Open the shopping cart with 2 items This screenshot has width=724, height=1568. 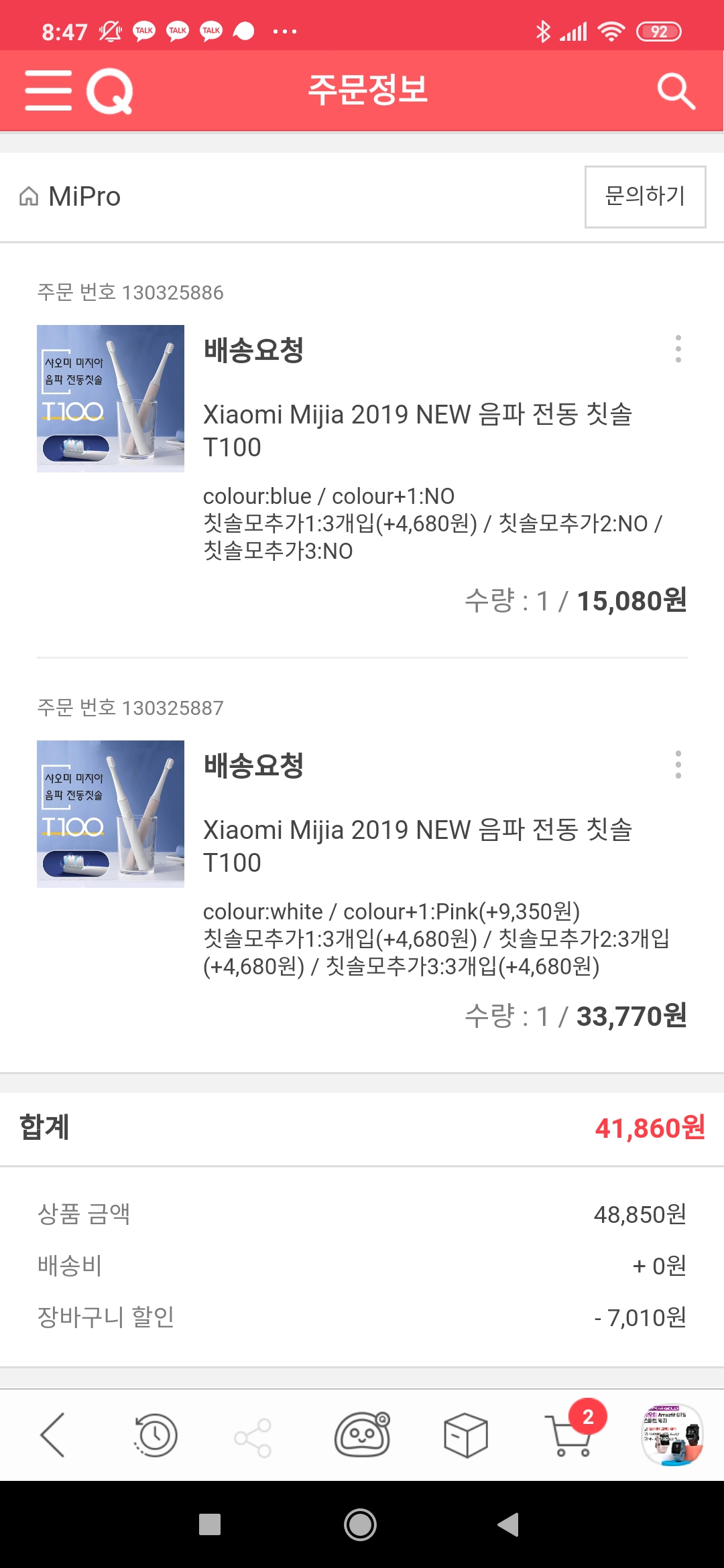click(570, 1434)
